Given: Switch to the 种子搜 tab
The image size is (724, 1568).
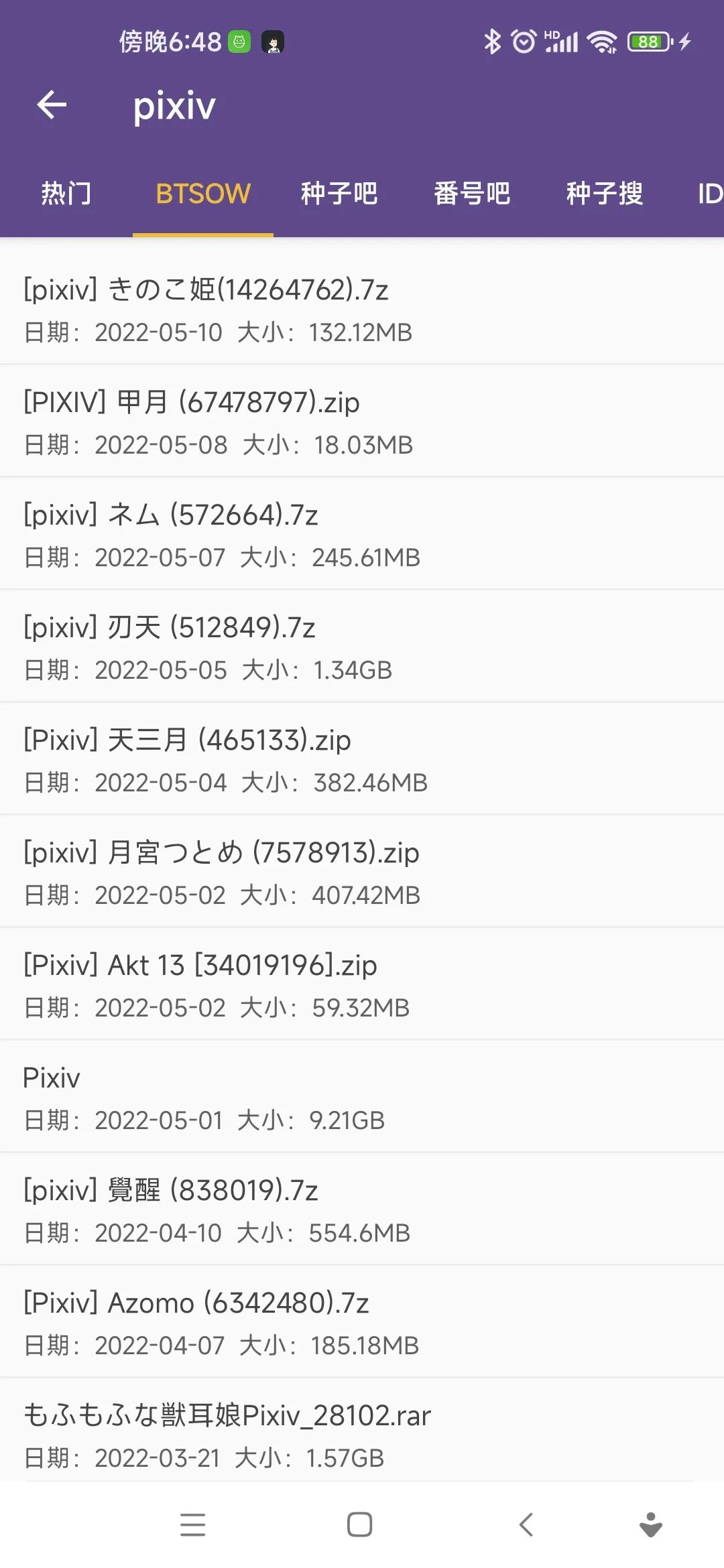Looking at the screenshot, I should point(605,194).
